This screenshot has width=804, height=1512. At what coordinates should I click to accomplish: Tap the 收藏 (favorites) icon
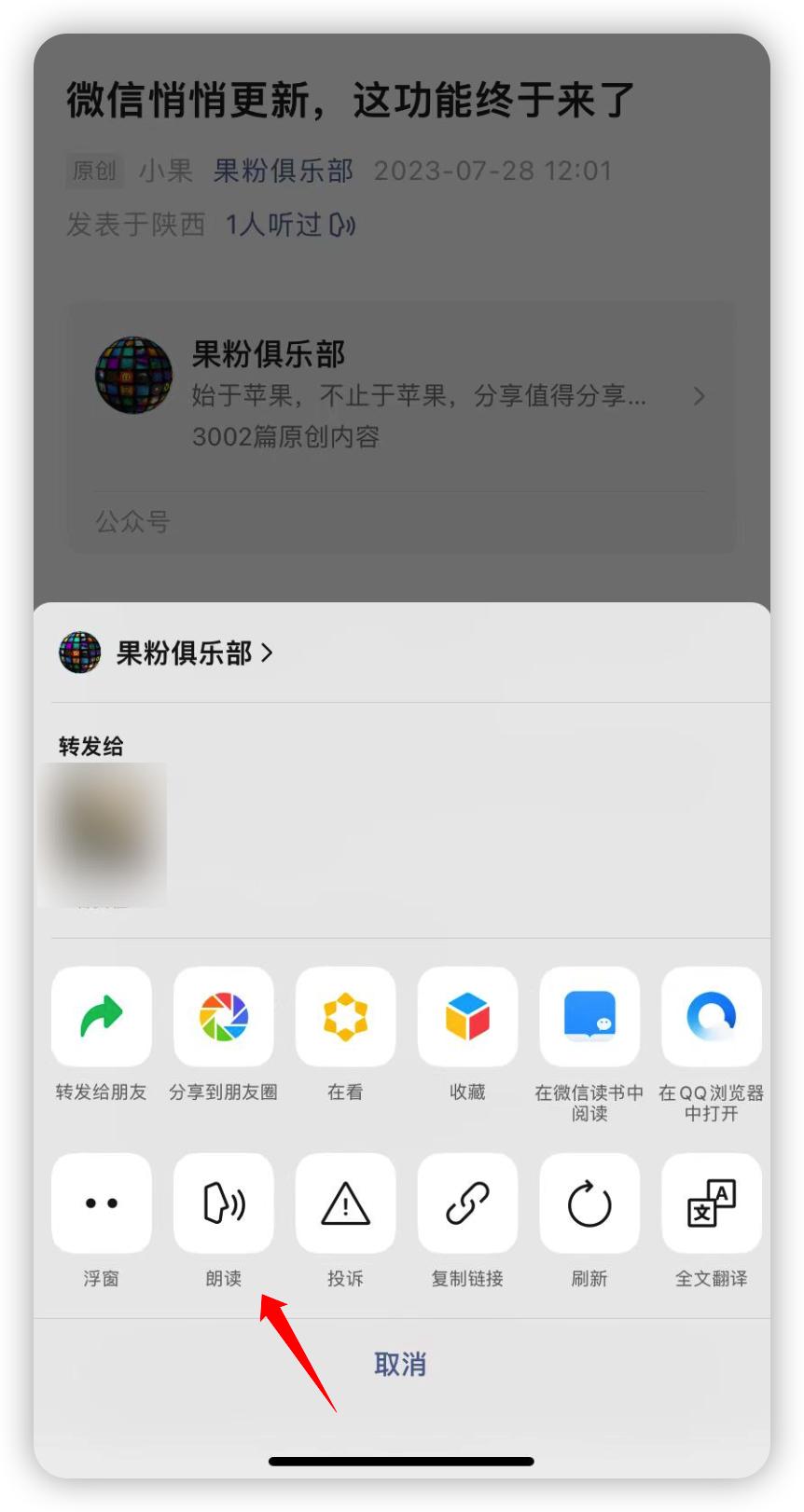pyautogui.click(x=467, y=1017)
